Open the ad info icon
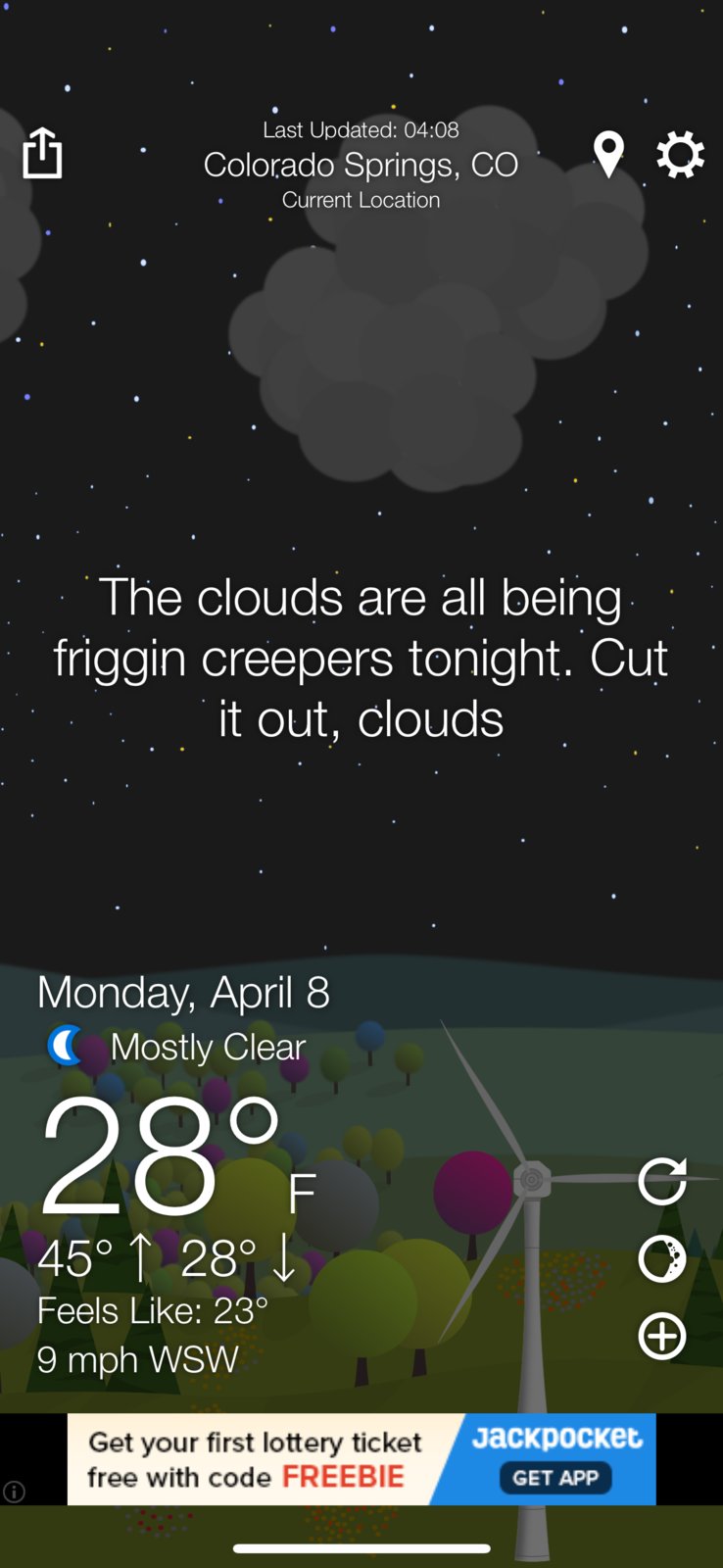Image resolution: width=723 pixels, height=1568 pixels. point(14,1492)
